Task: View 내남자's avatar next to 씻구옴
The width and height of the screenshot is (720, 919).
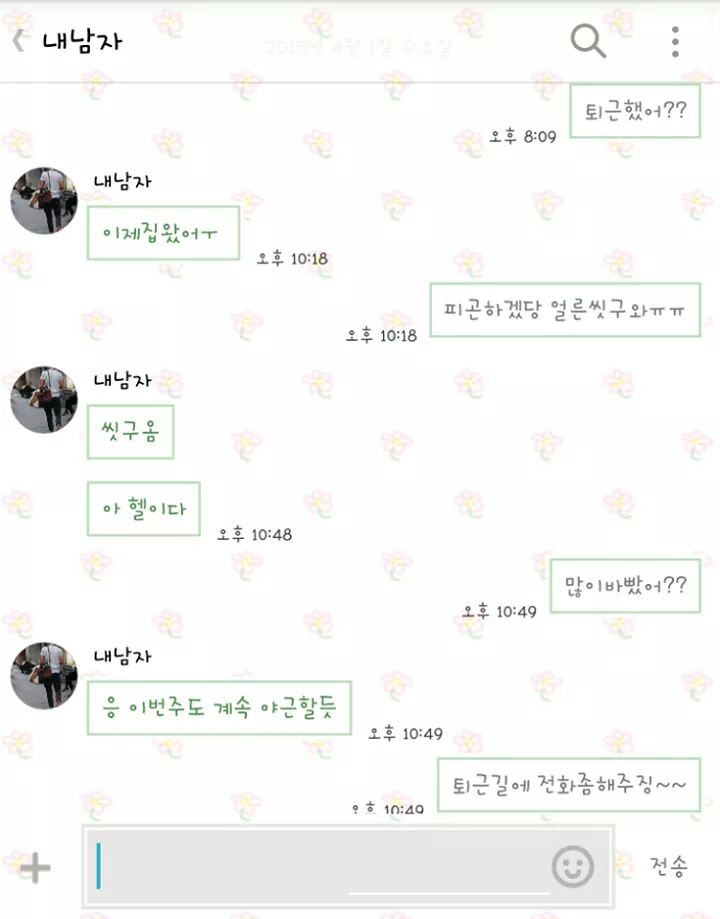Action: (44, 399)
